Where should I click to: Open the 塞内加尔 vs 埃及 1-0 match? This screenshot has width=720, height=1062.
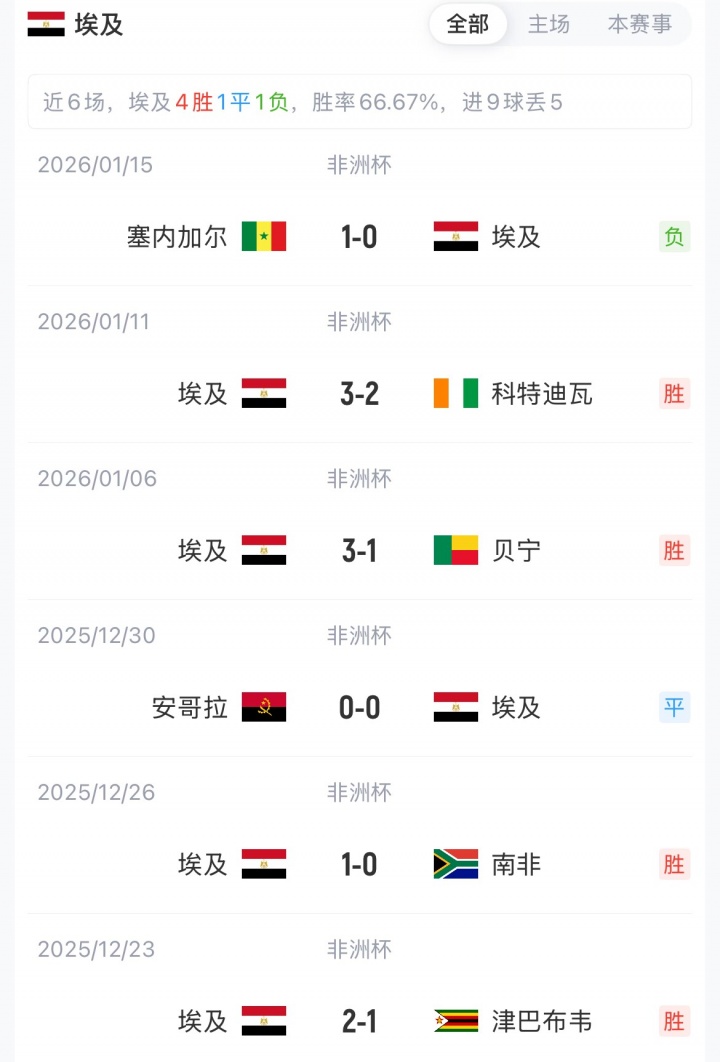359,237
